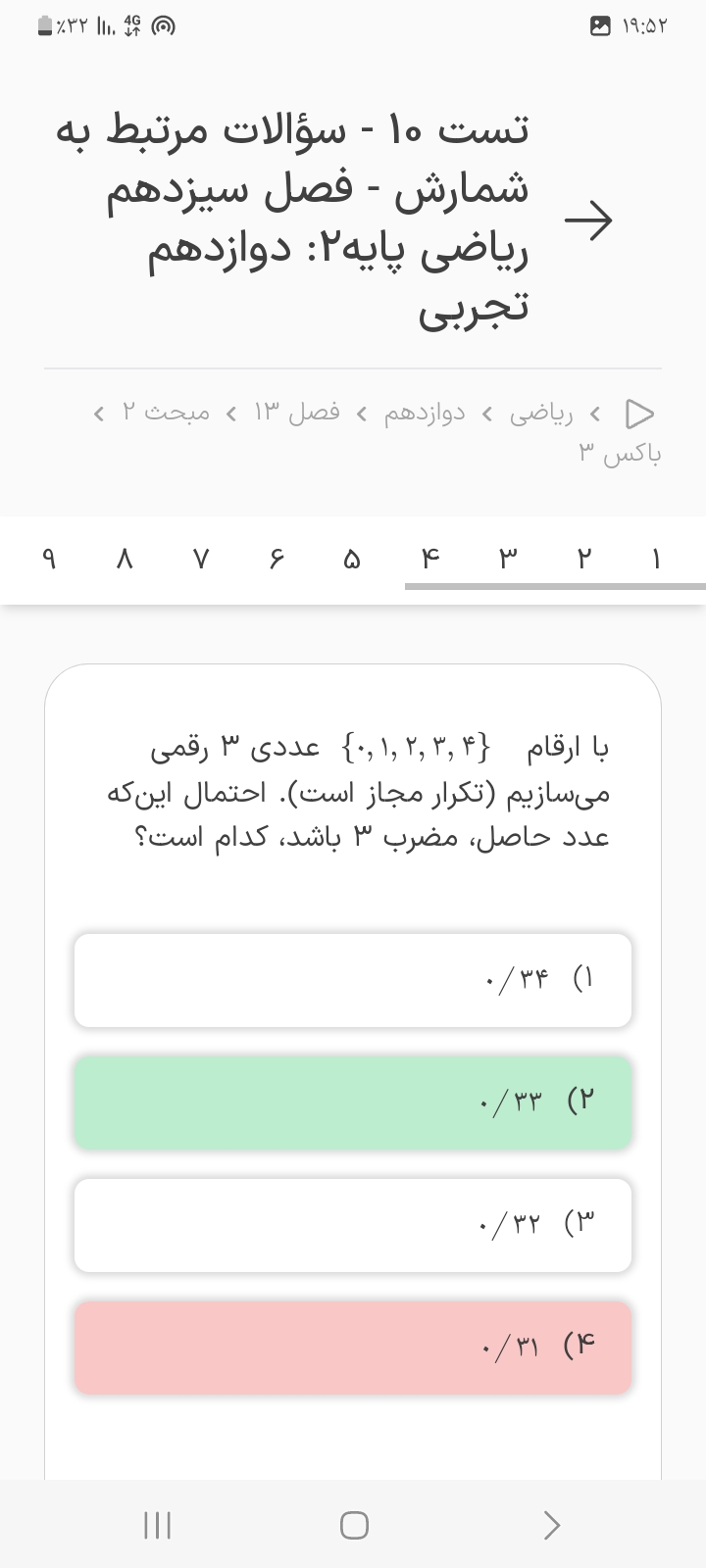This screenshot has height=1568, width=706.
Task: Go to question ۴
Action: (429, 560)
